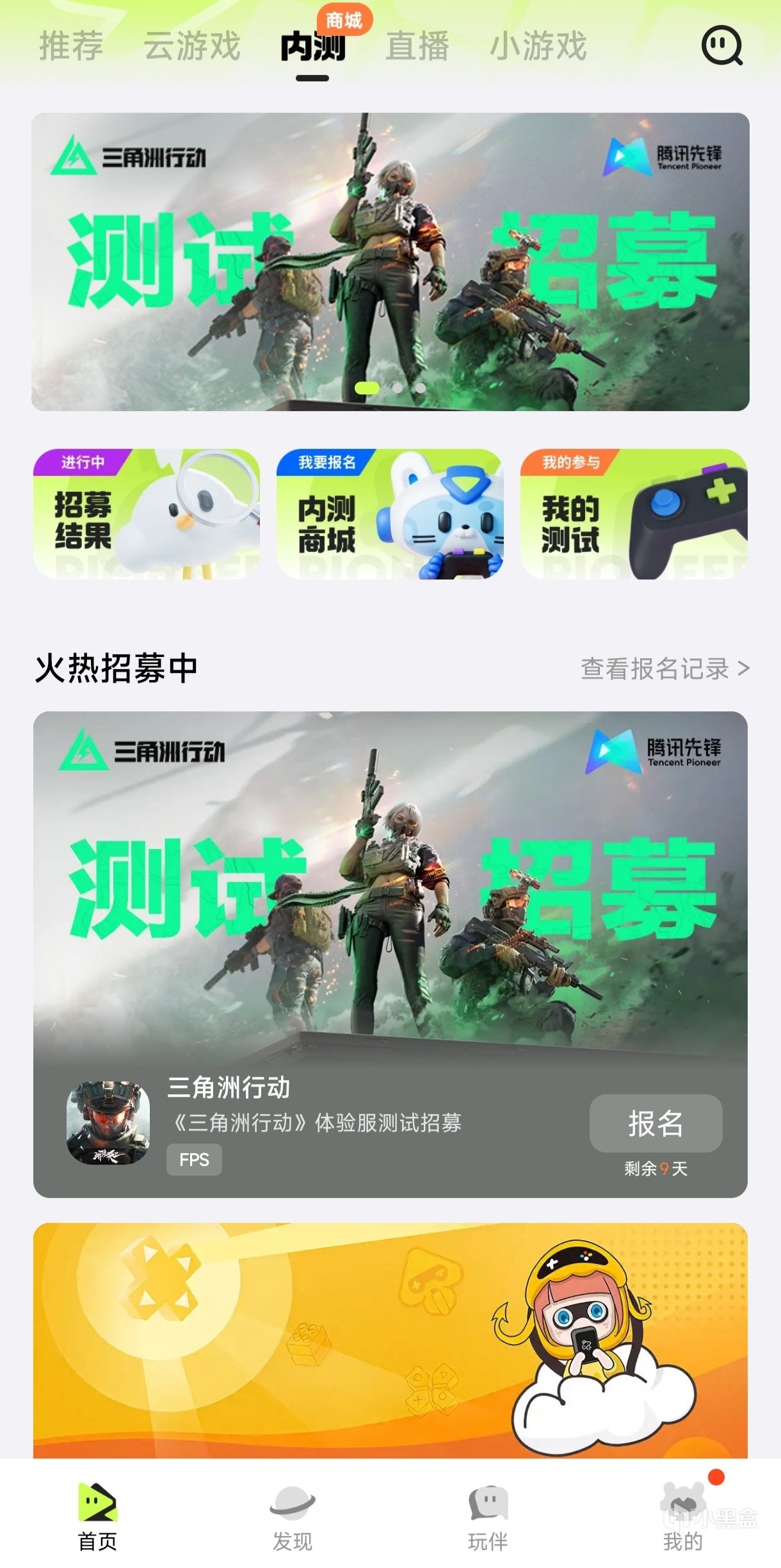
Task: Open the search icon at top right
Action: 721,45
